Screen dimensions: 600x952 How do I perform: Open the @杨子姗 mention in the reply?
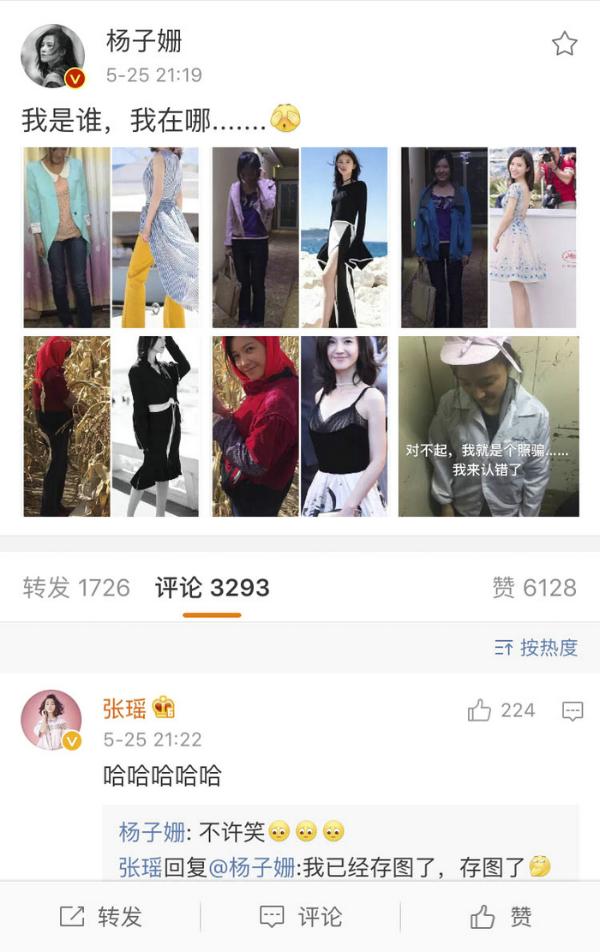click(x=252, y=867)
